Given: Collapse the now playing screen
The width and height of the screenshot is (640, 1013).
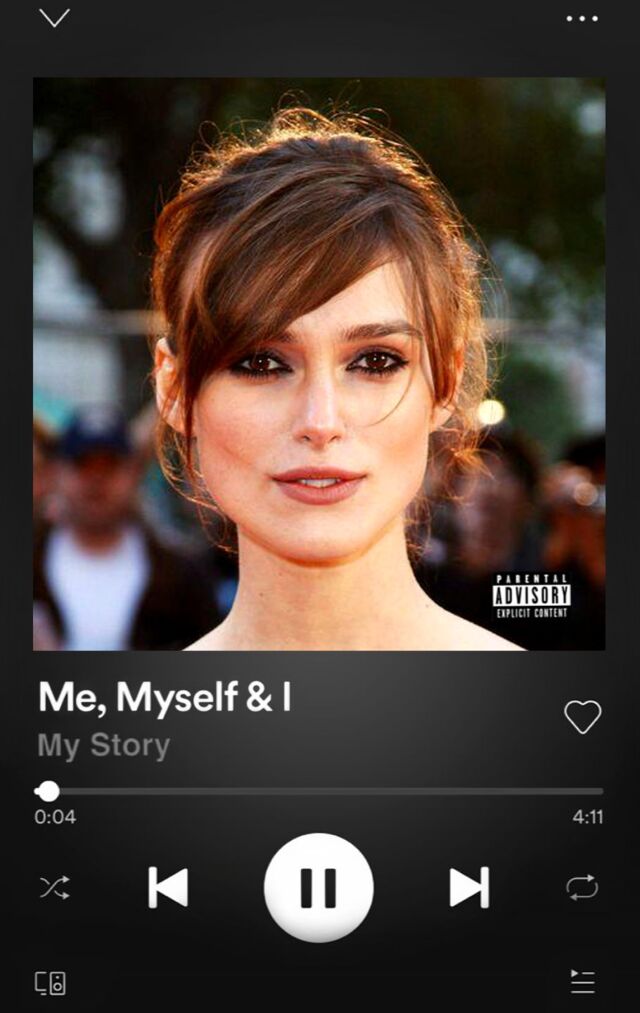Looking at the screenshot, I should click(x=54, y=18).
